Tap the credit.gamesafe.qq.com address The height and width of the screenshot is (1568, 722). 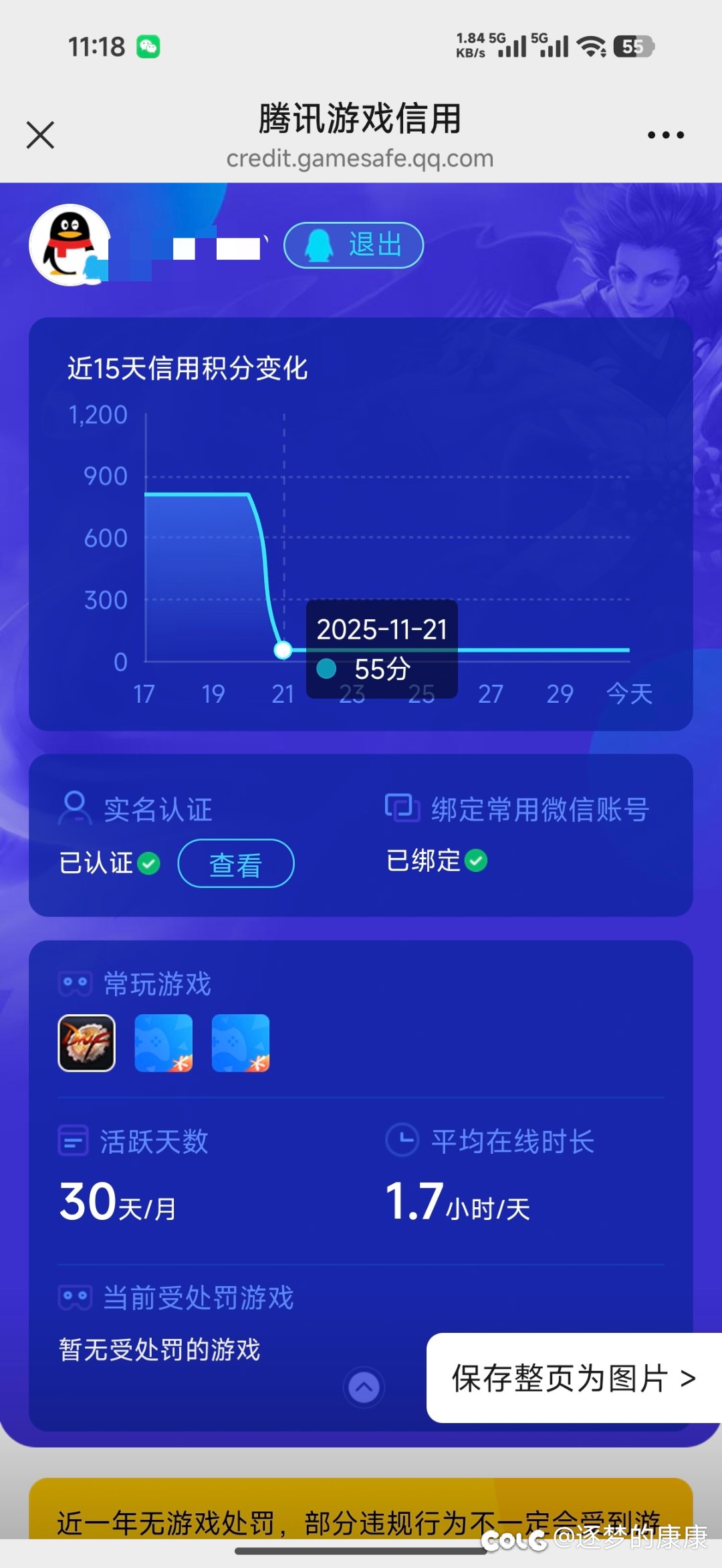point(359,158)
